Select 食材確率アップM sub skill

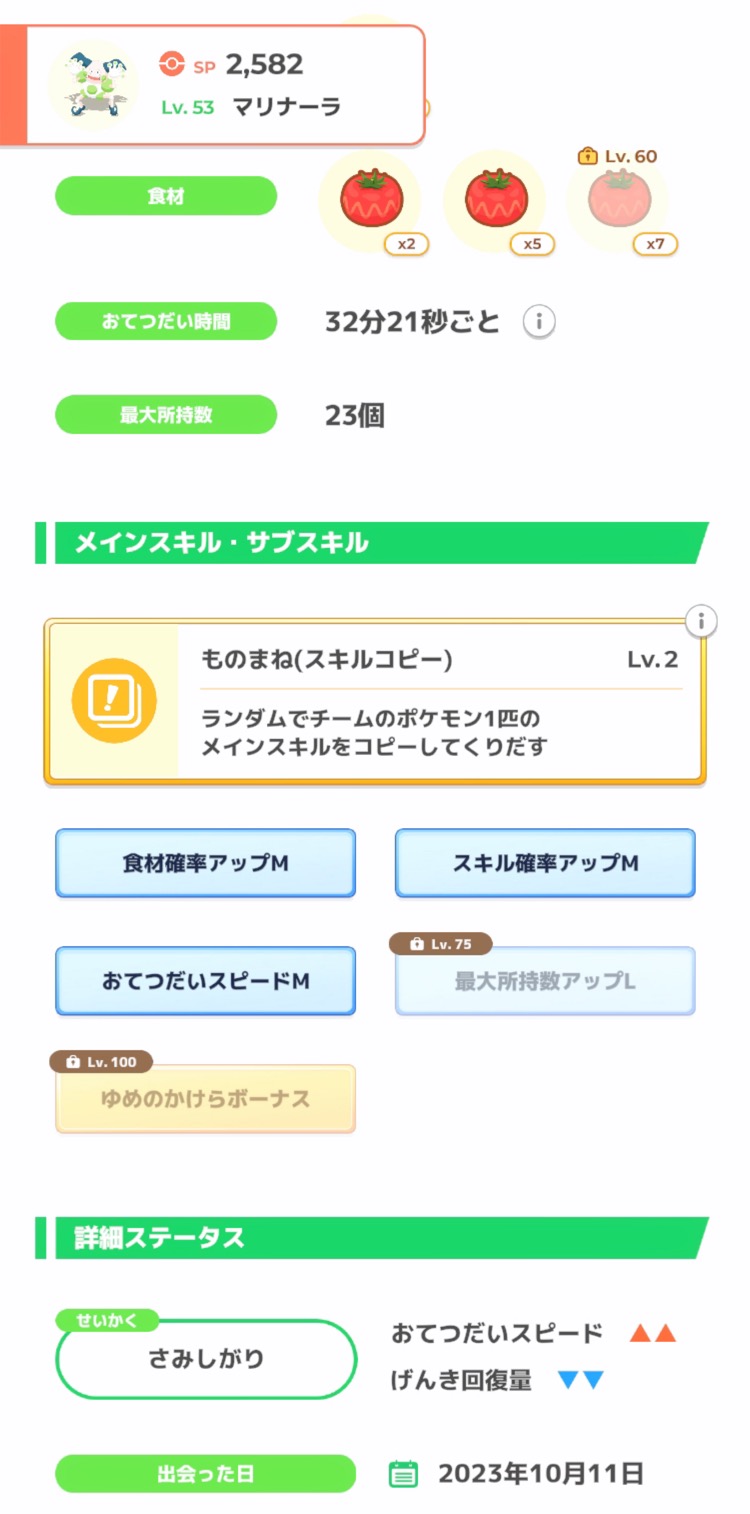(205, 863)
